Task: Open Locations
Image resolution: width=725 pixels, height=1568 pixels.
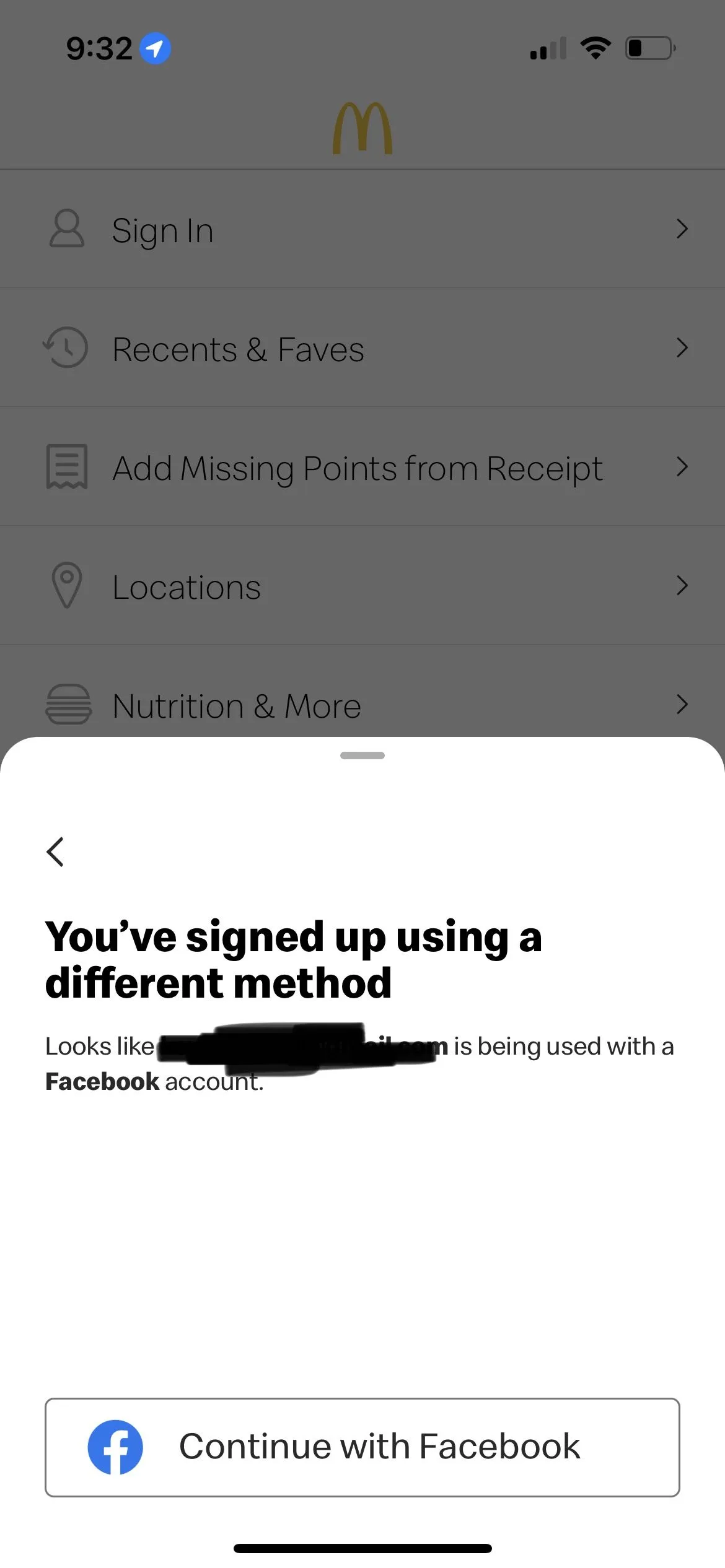Action: coord(362,586)
